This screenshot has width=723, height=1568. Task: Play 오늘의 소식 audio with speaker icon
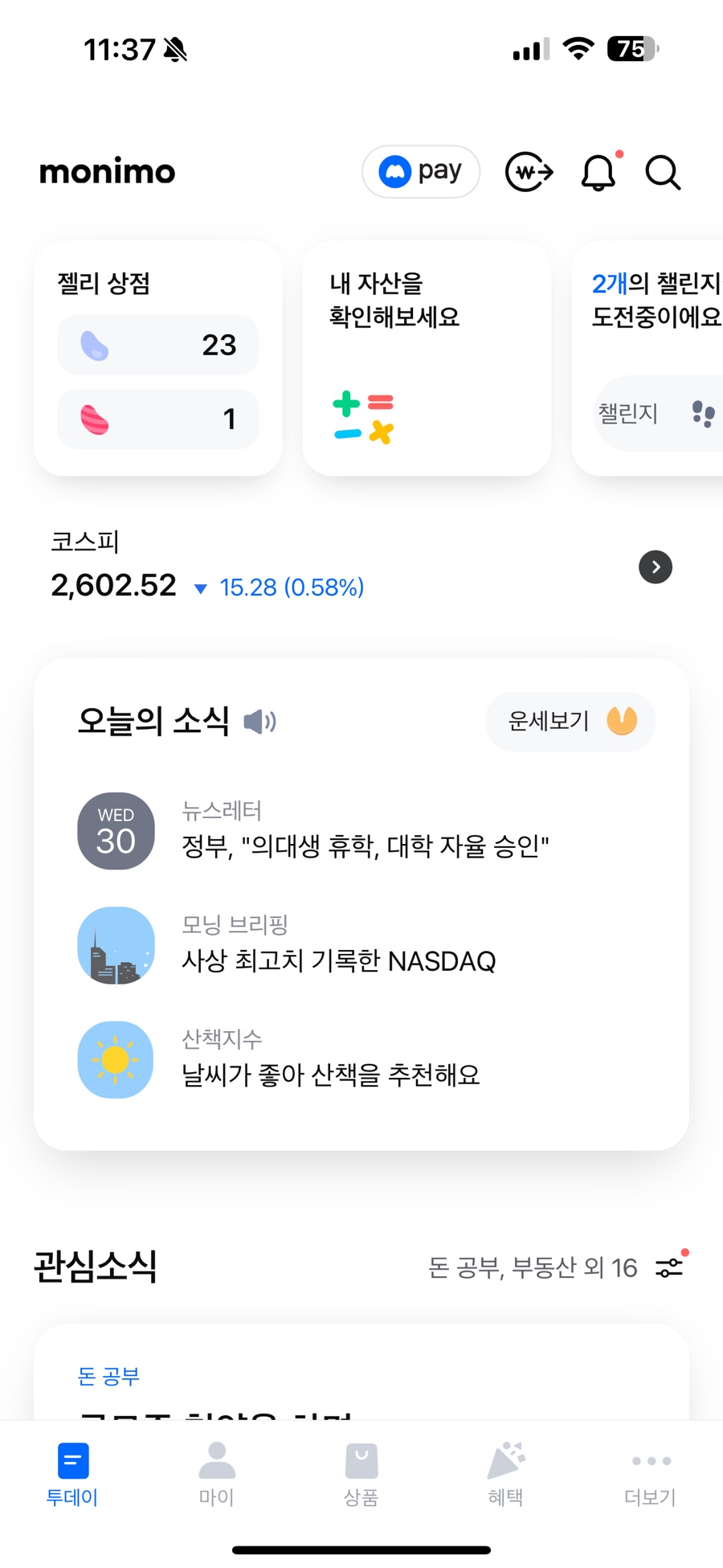tap(259, 722)
